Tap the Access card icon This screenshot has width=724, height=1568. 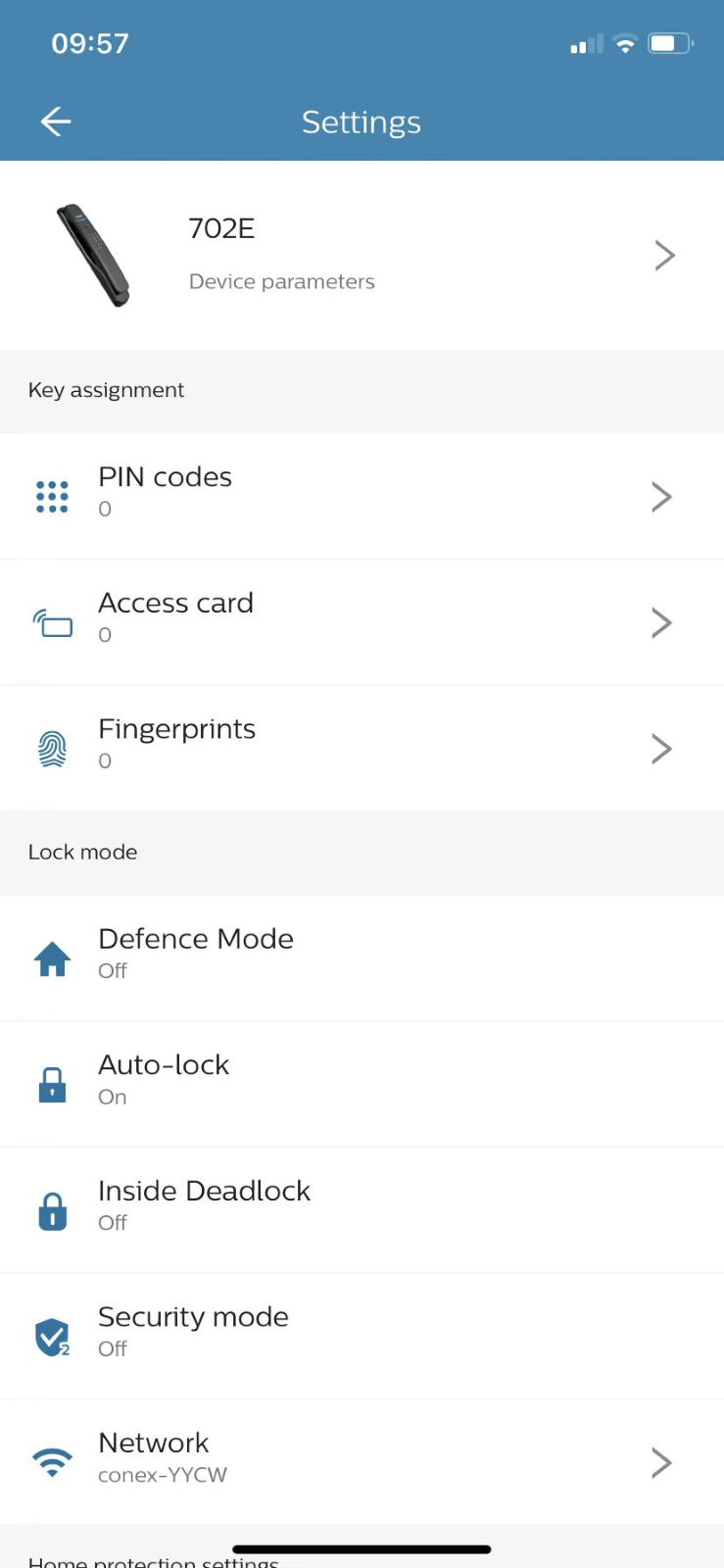click(52, 622)
